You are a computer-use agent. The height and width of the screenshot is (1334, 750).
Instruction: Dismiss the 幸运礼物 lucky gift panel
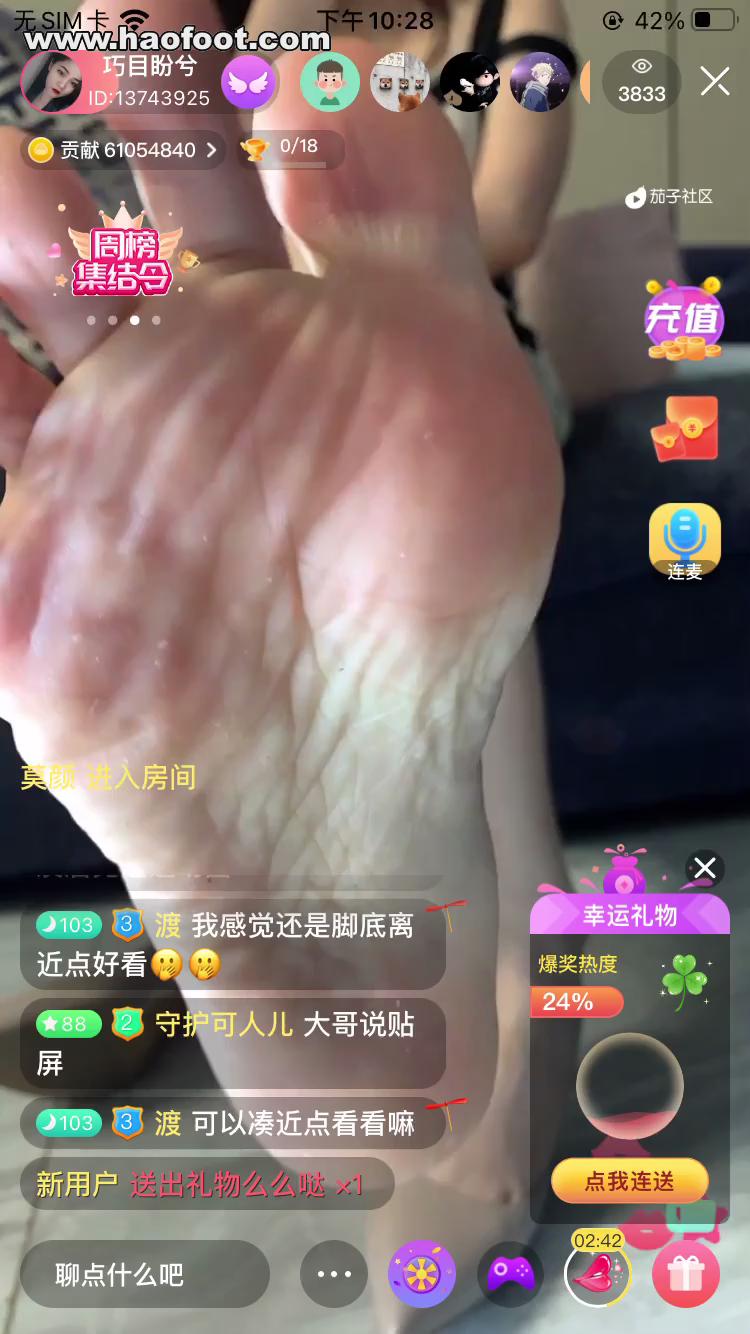(x=705, y=868)
